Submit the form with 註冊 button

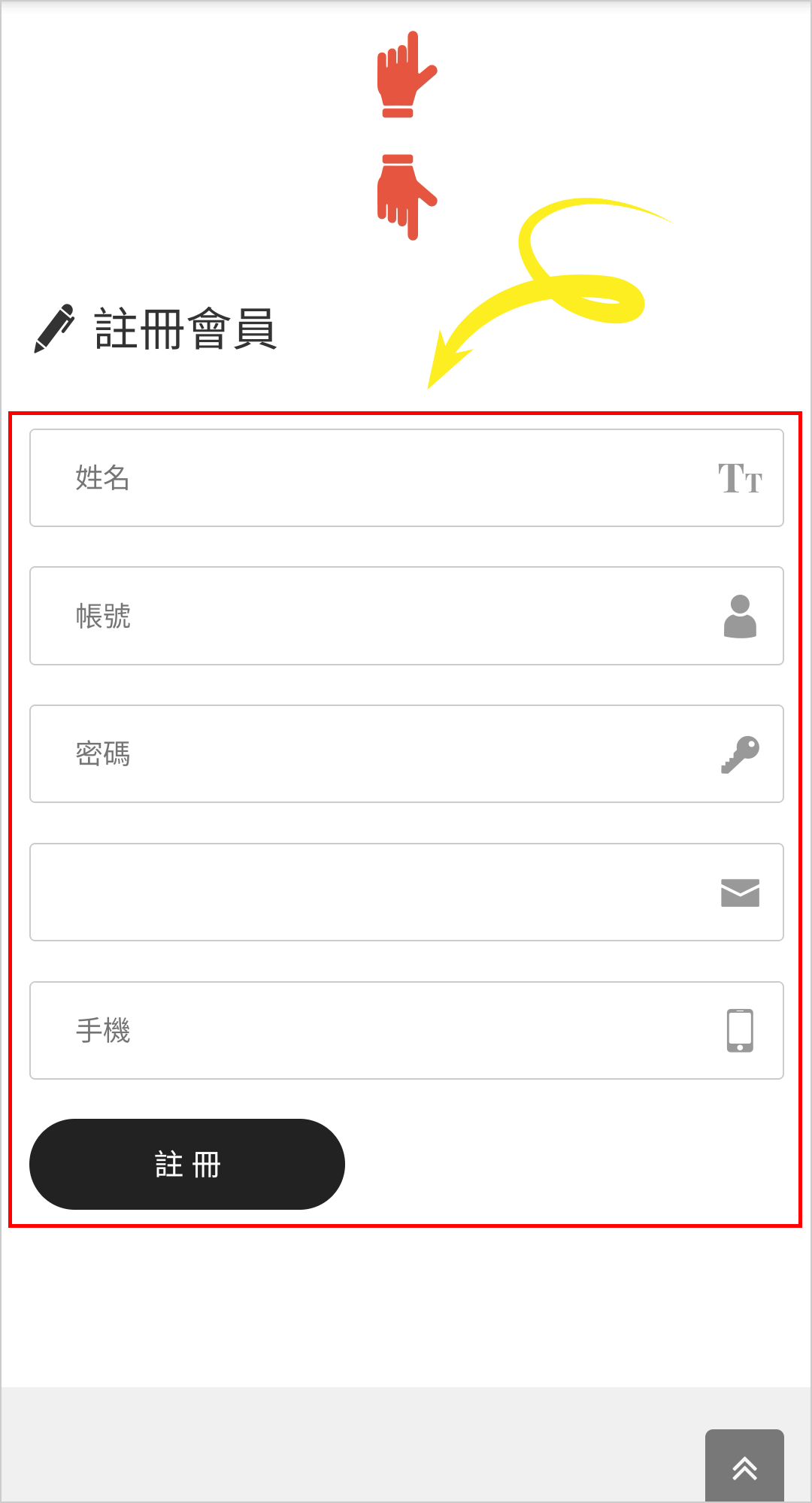click(x=187, y=1164)
